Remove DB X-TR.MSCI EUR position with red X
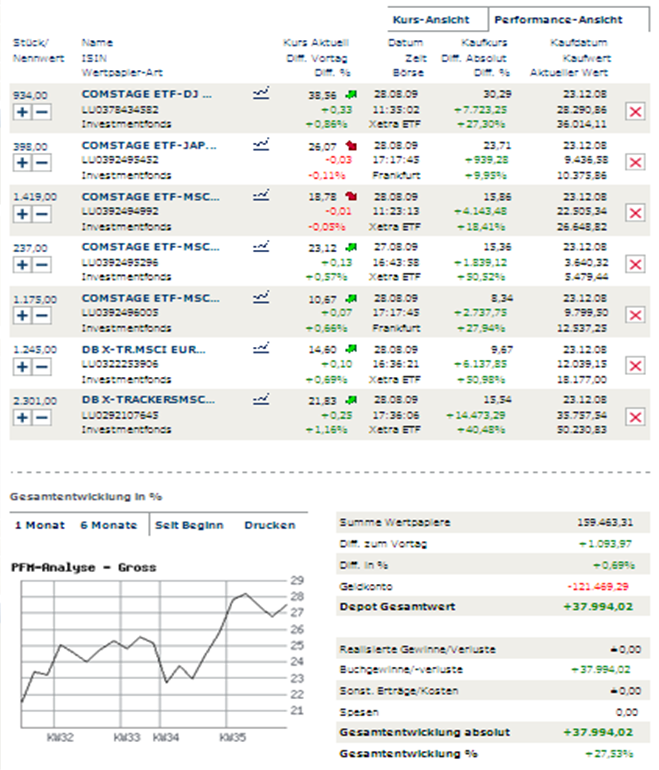This screenshot has height=770, width=659. 634,366
